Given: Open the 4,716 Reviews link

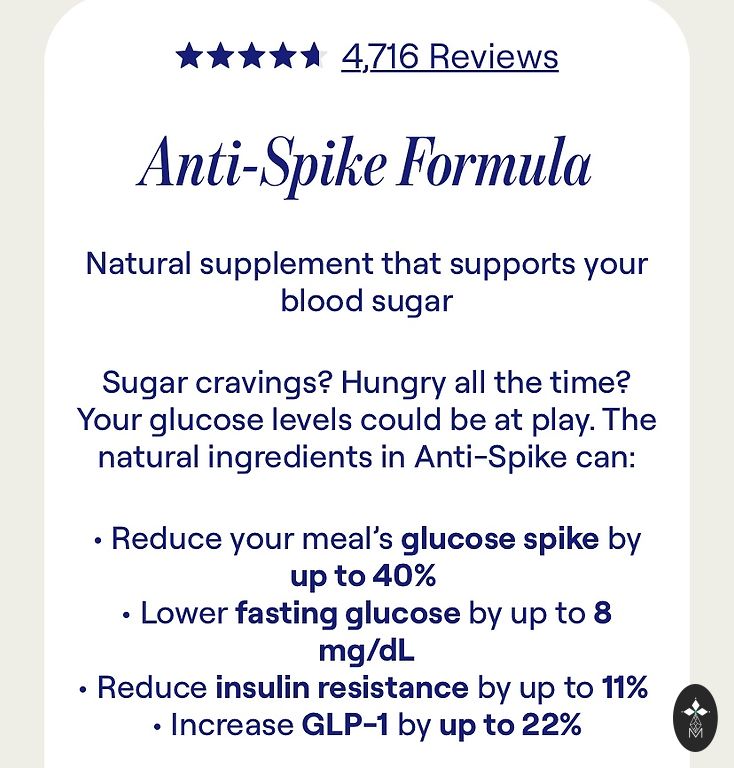Looking at the screenshot, I should 450,56.
